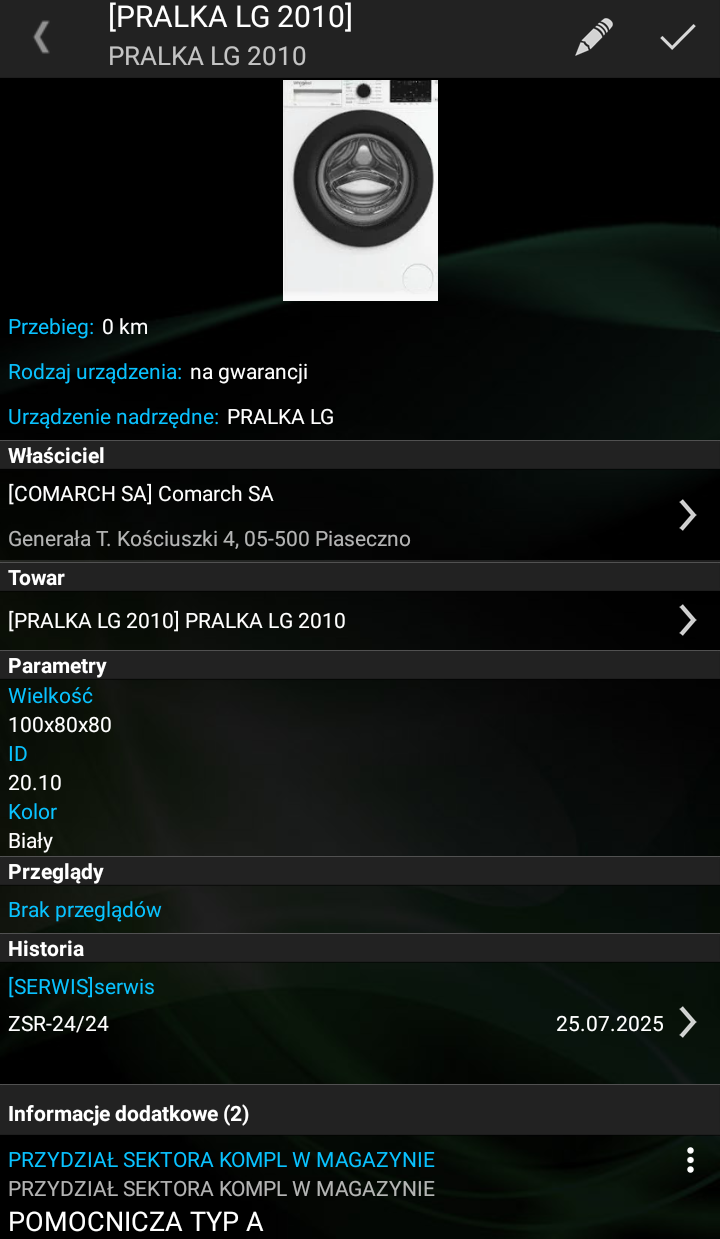Open owner Comarch SA details
720x1239 pixels.
coord(360,515)
